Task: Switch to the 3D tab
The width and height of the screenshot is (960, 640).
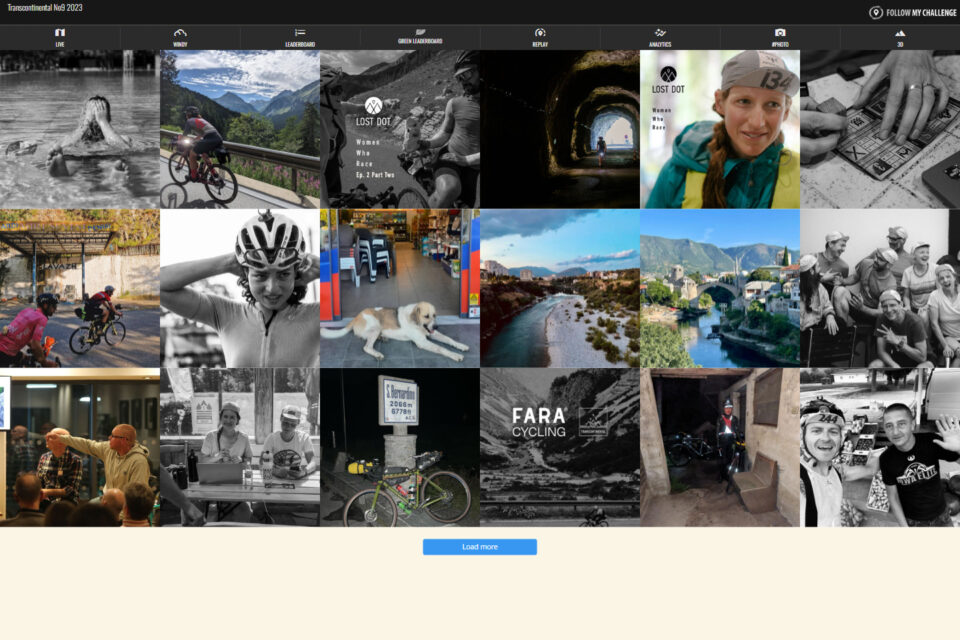Action: tap(900, 38)
